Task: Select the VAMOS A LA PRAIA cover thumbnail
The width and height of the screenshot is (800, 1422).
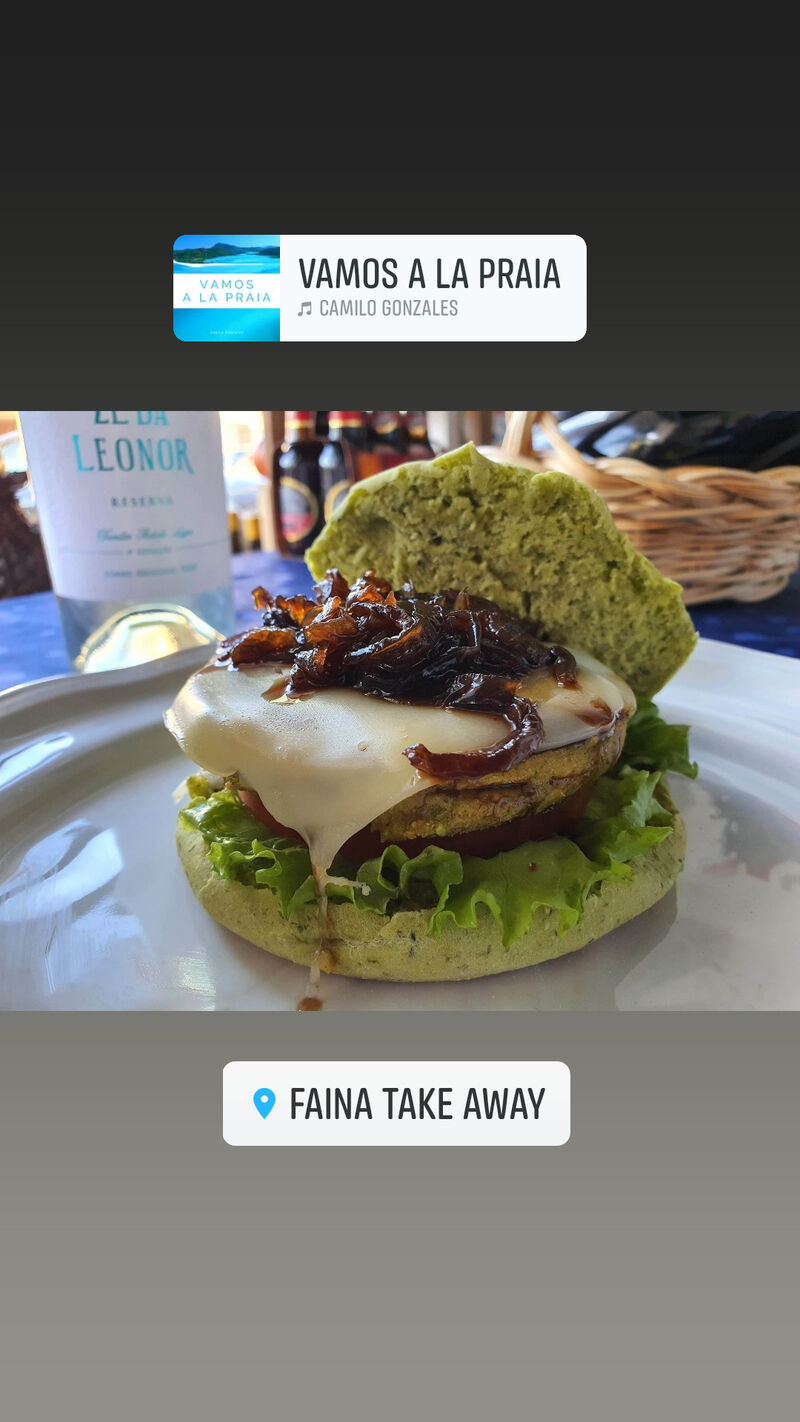Action: coord(226,288)
